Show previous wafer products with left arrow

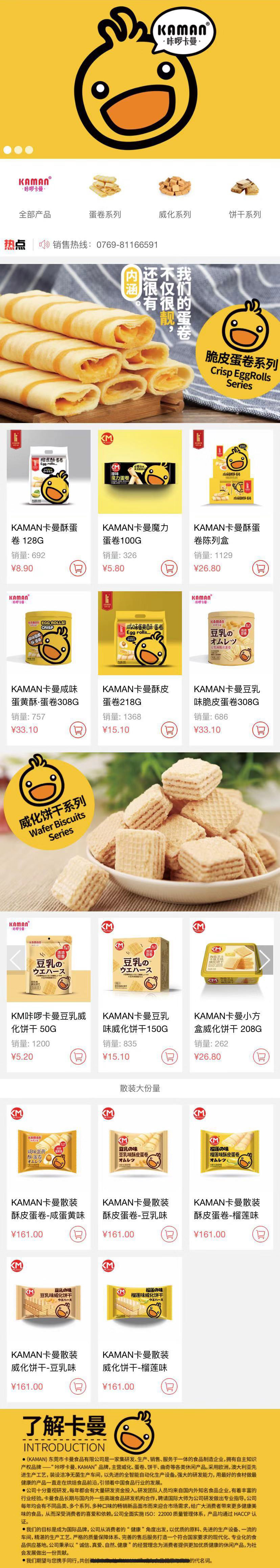click(16, 960)
